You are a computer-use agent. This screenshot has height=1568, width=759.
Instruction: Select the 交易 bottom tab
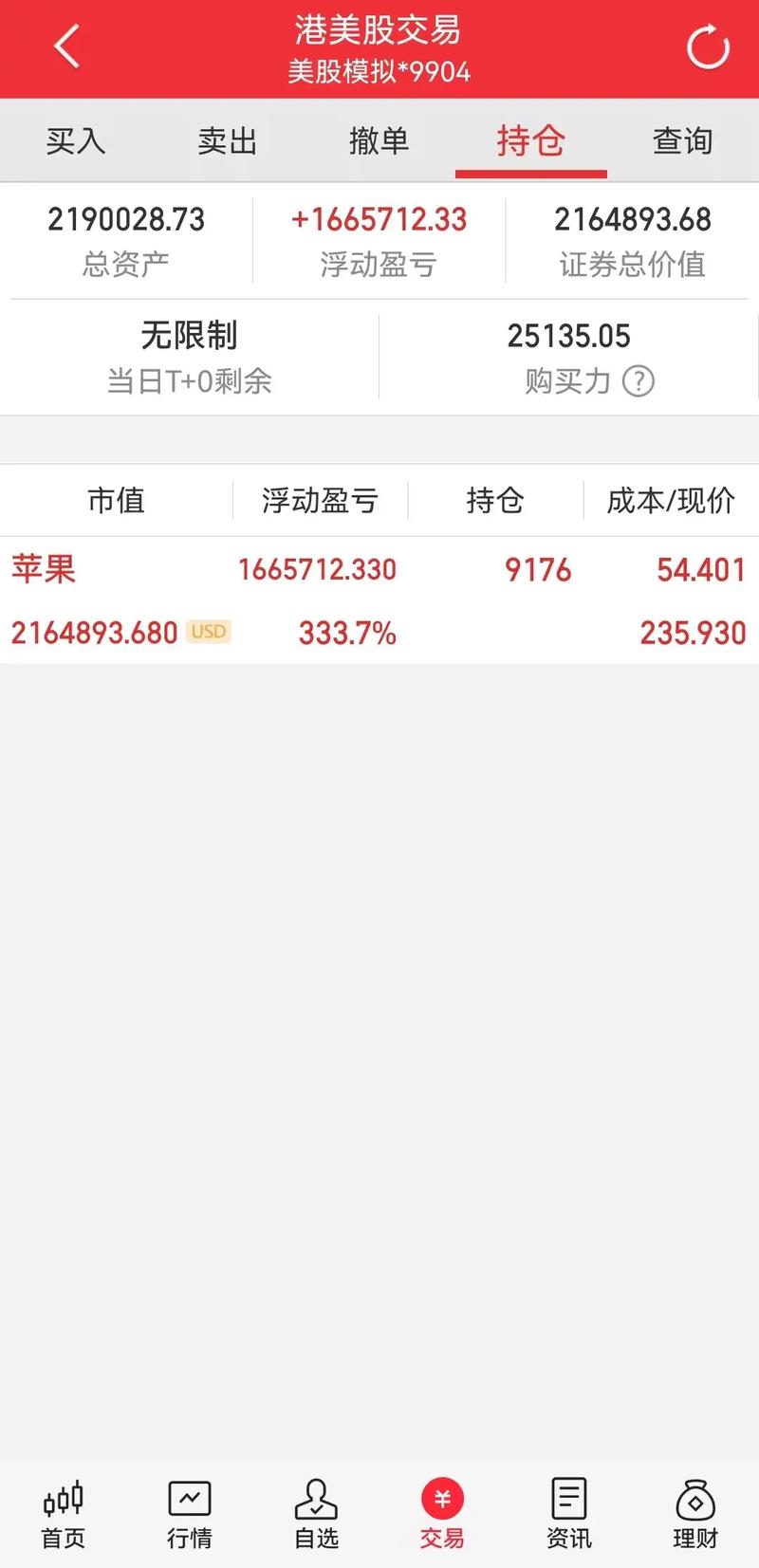point(442,1514)
